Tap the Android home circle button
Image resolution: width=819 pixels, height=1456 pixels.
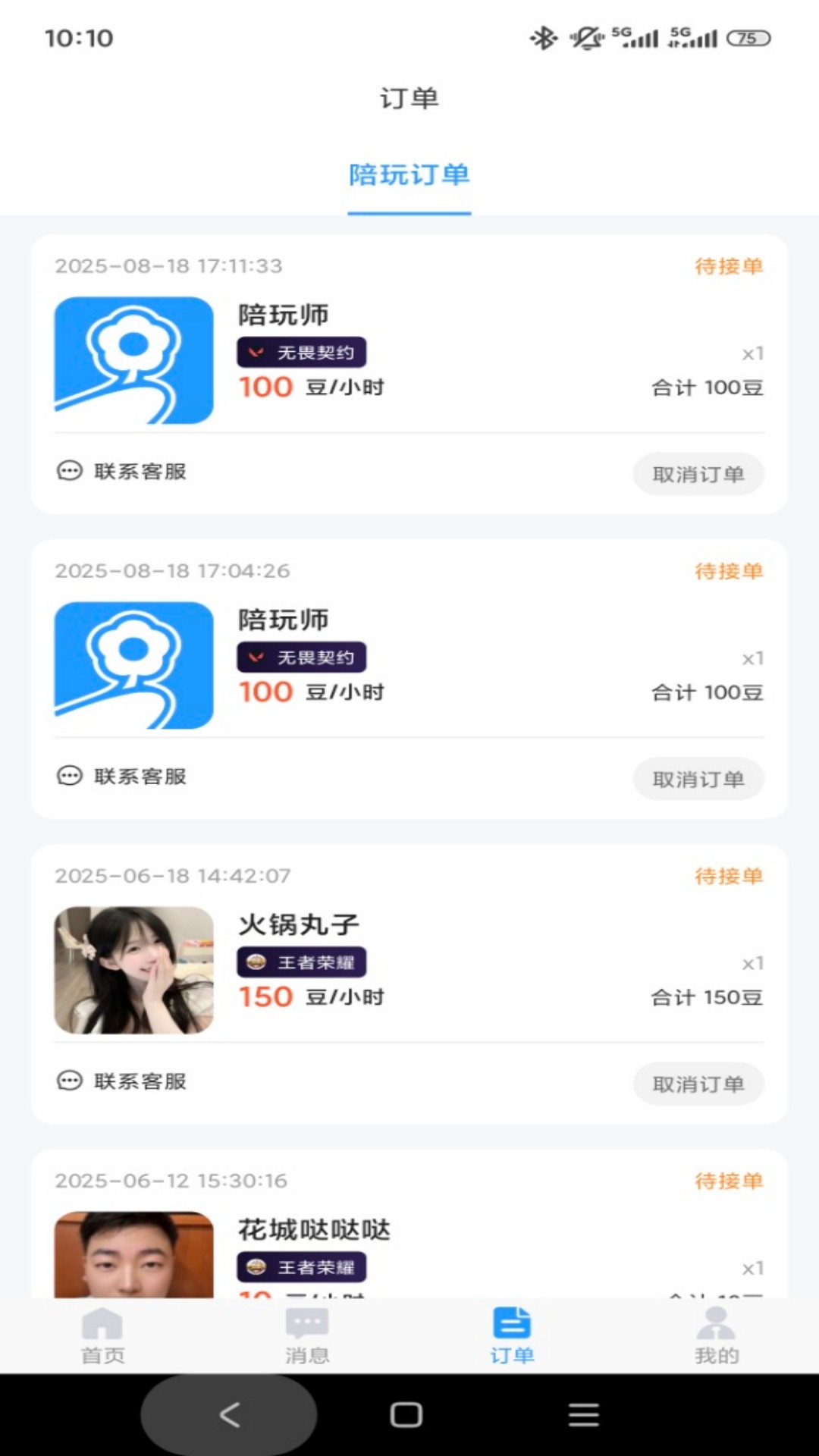407,1414
